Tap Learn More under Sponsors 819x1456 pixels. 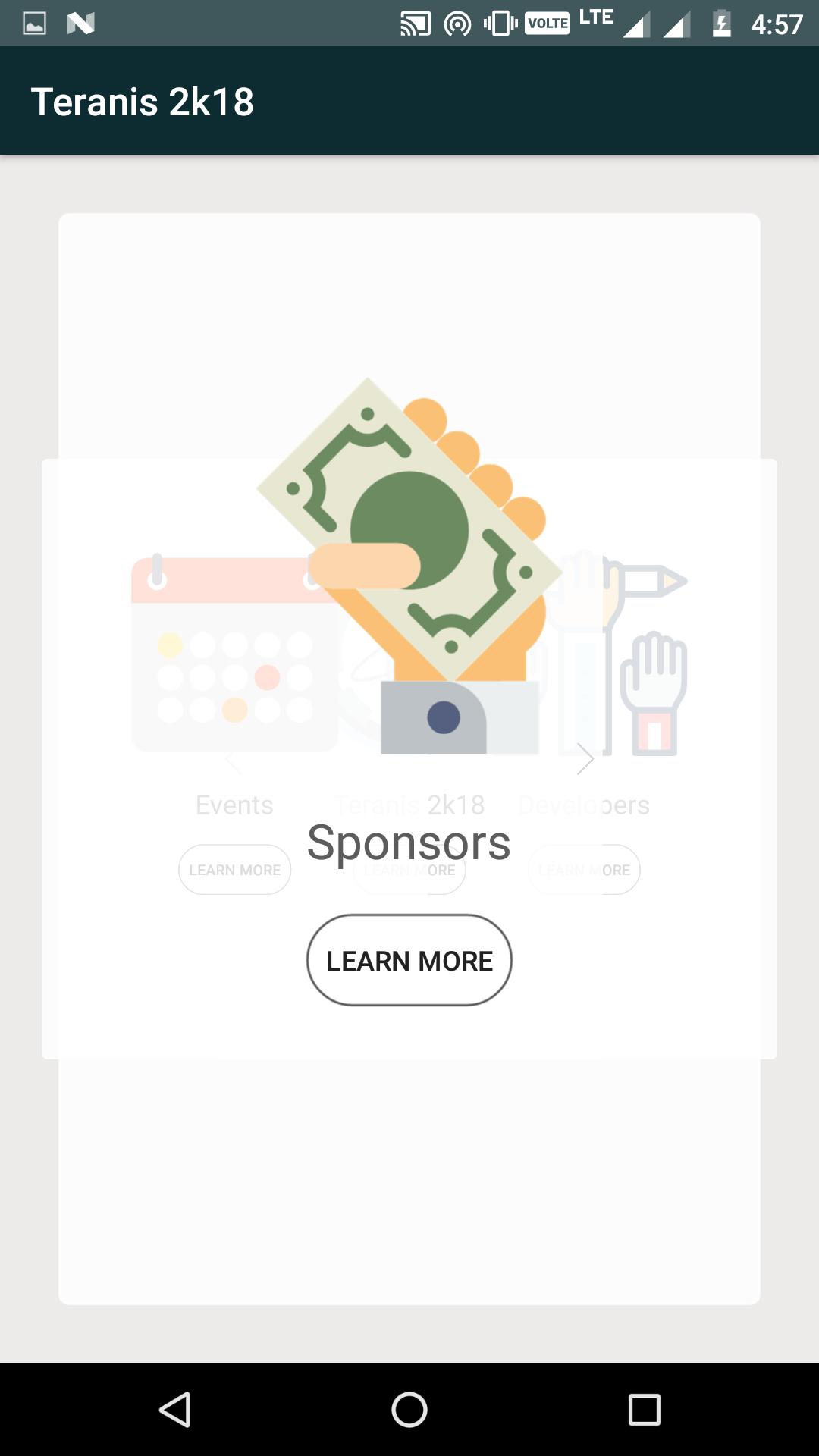(x=409, y=960)
